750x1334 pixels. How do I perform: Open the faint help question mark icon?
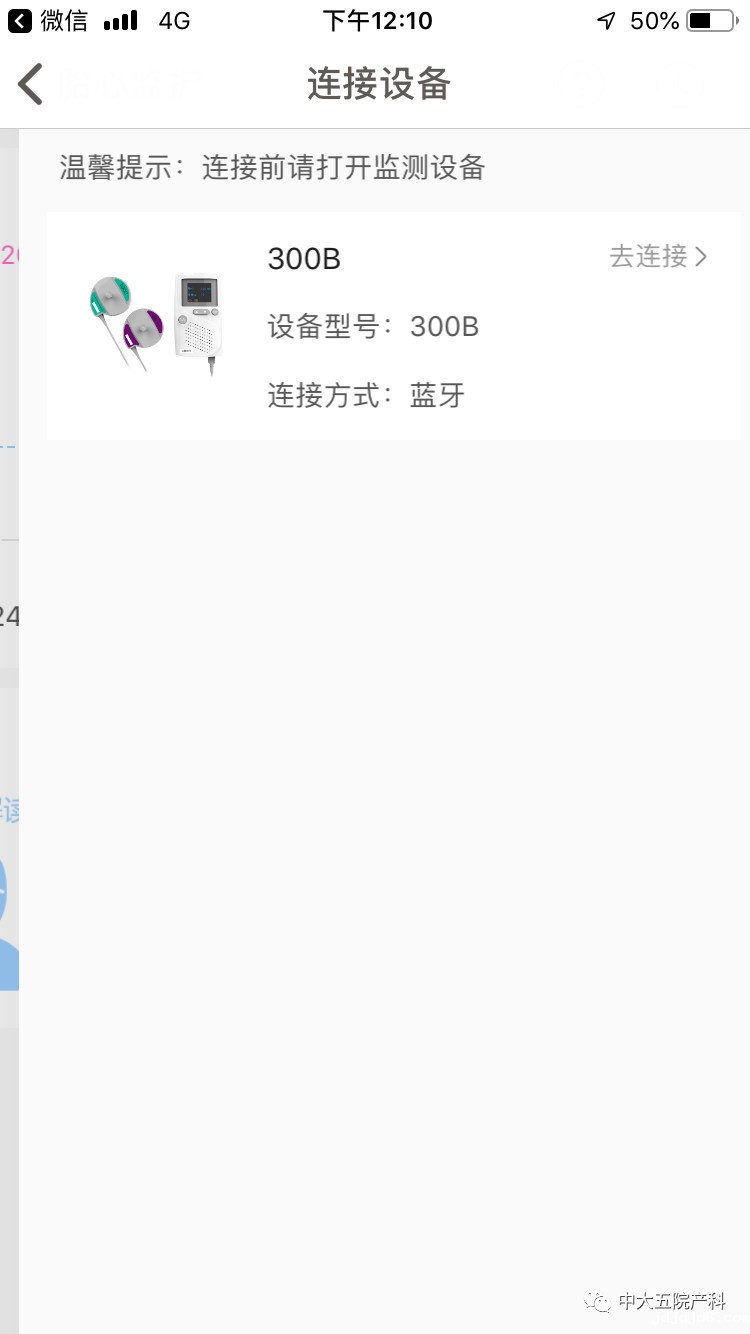click(x=580, y=84)
